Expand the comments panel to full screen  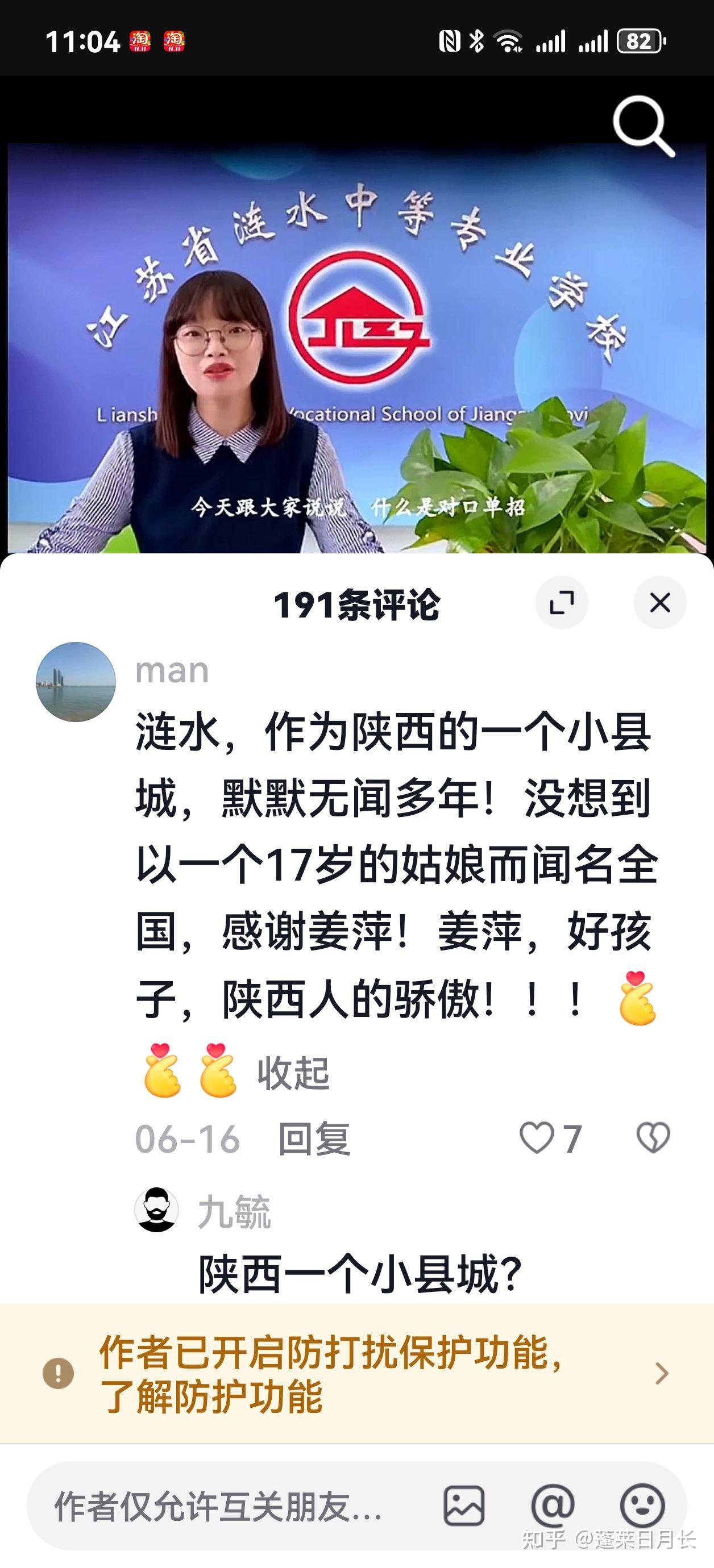click(562, 603)
